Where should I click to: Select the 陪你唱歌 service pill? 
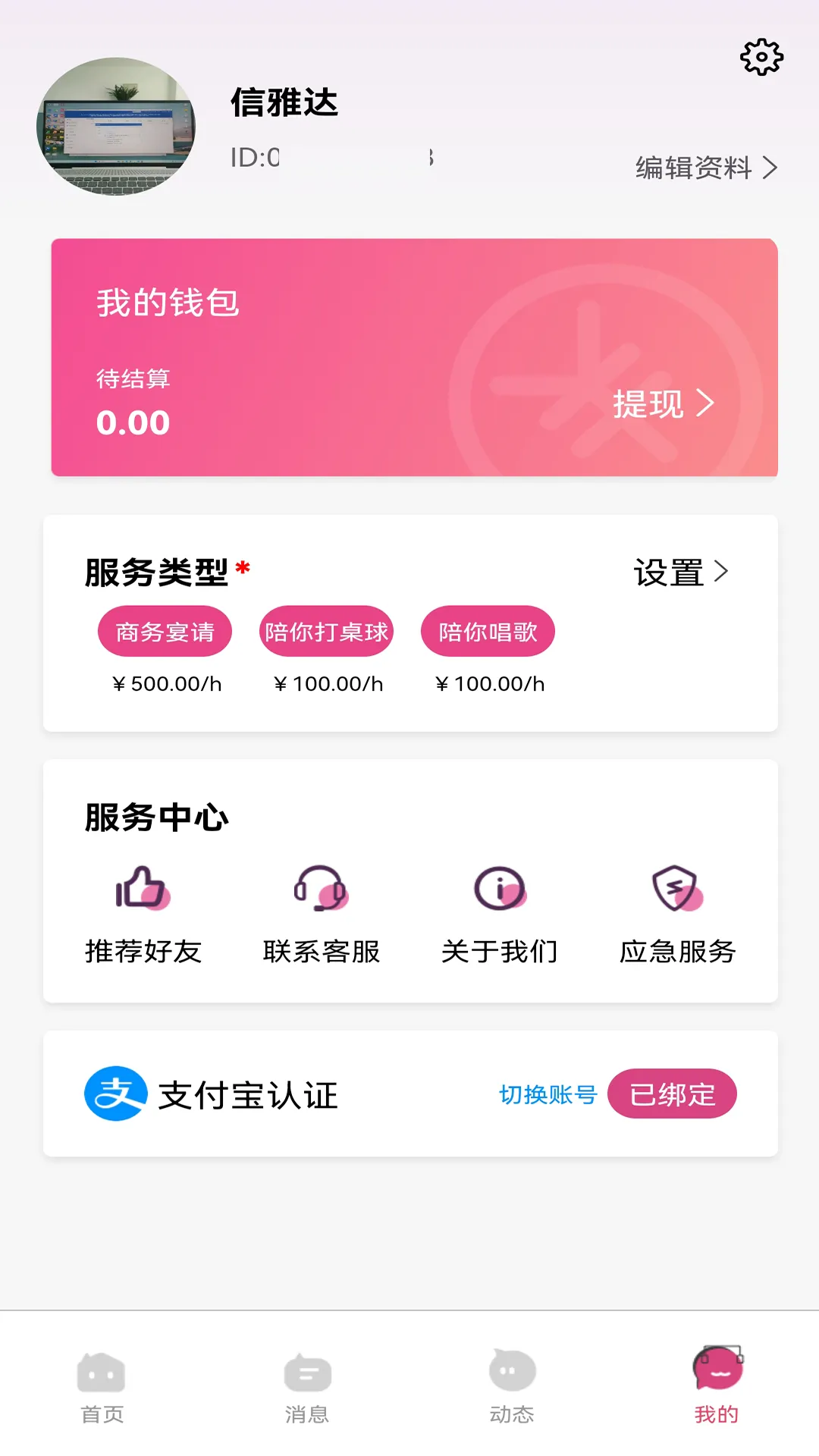[488, 631]
